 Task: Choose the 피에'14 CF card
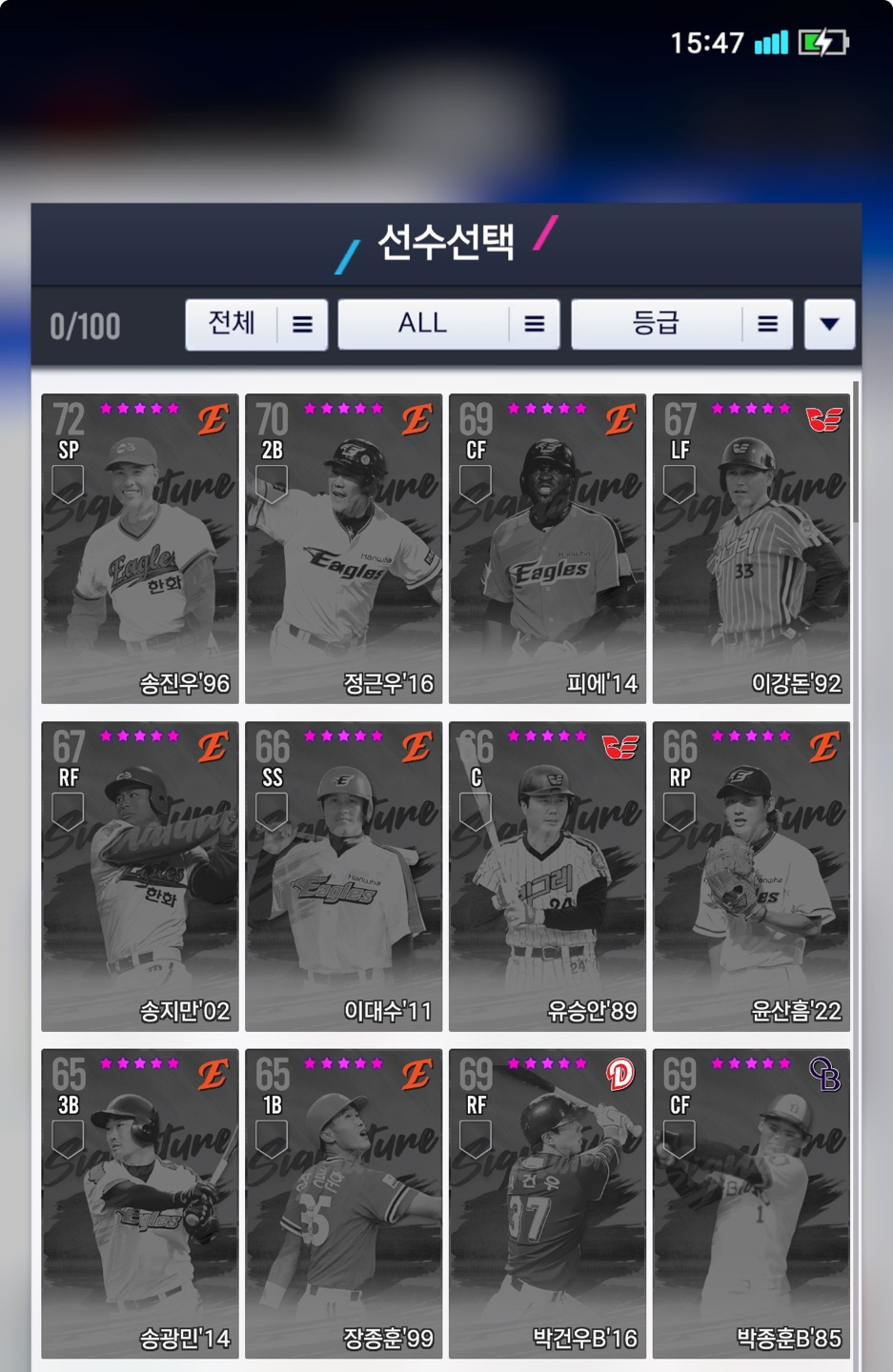pyautogui.click(x=547, y=549)
